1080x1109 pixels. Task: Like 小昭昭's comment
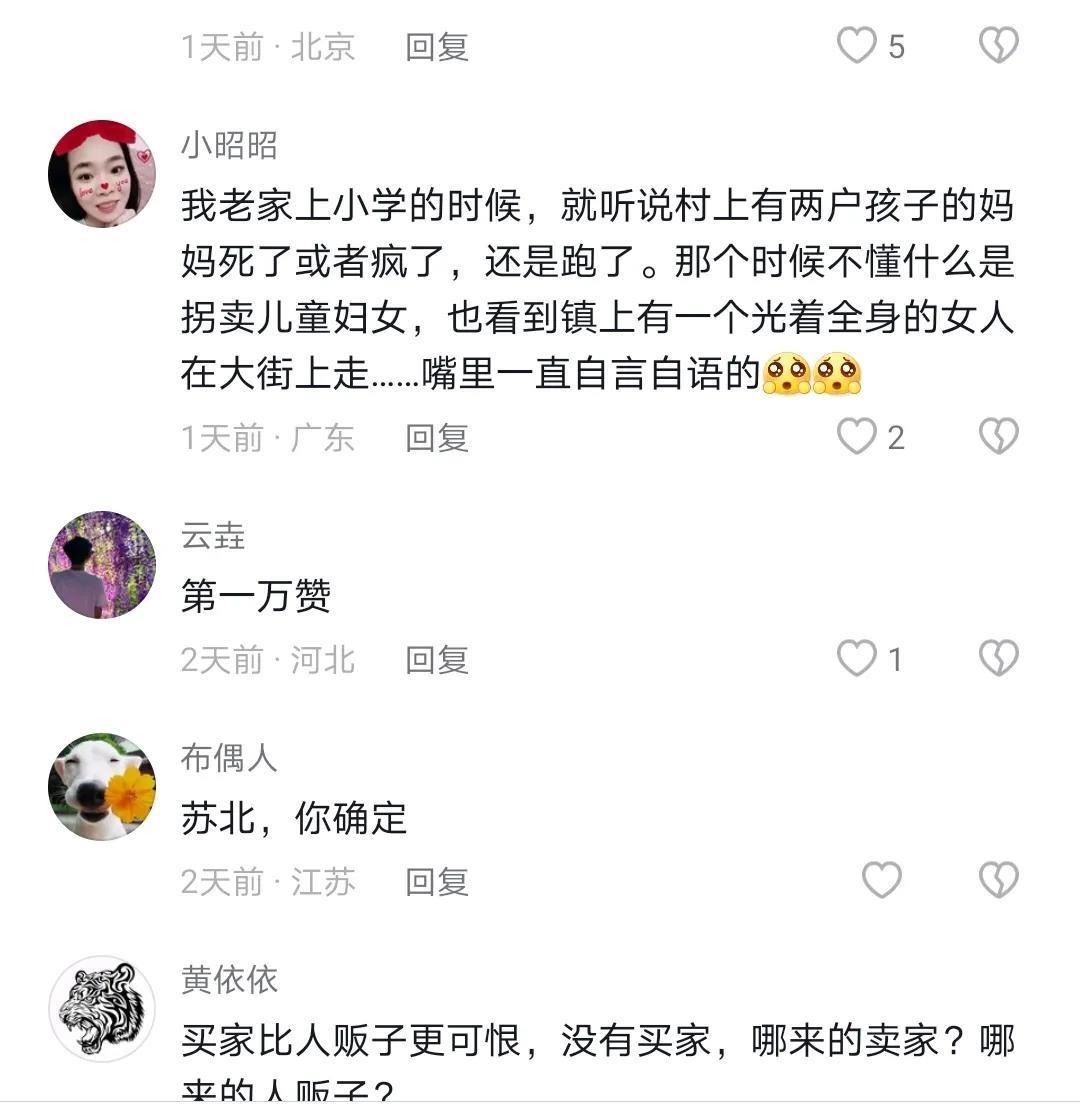tap(857, 437)
